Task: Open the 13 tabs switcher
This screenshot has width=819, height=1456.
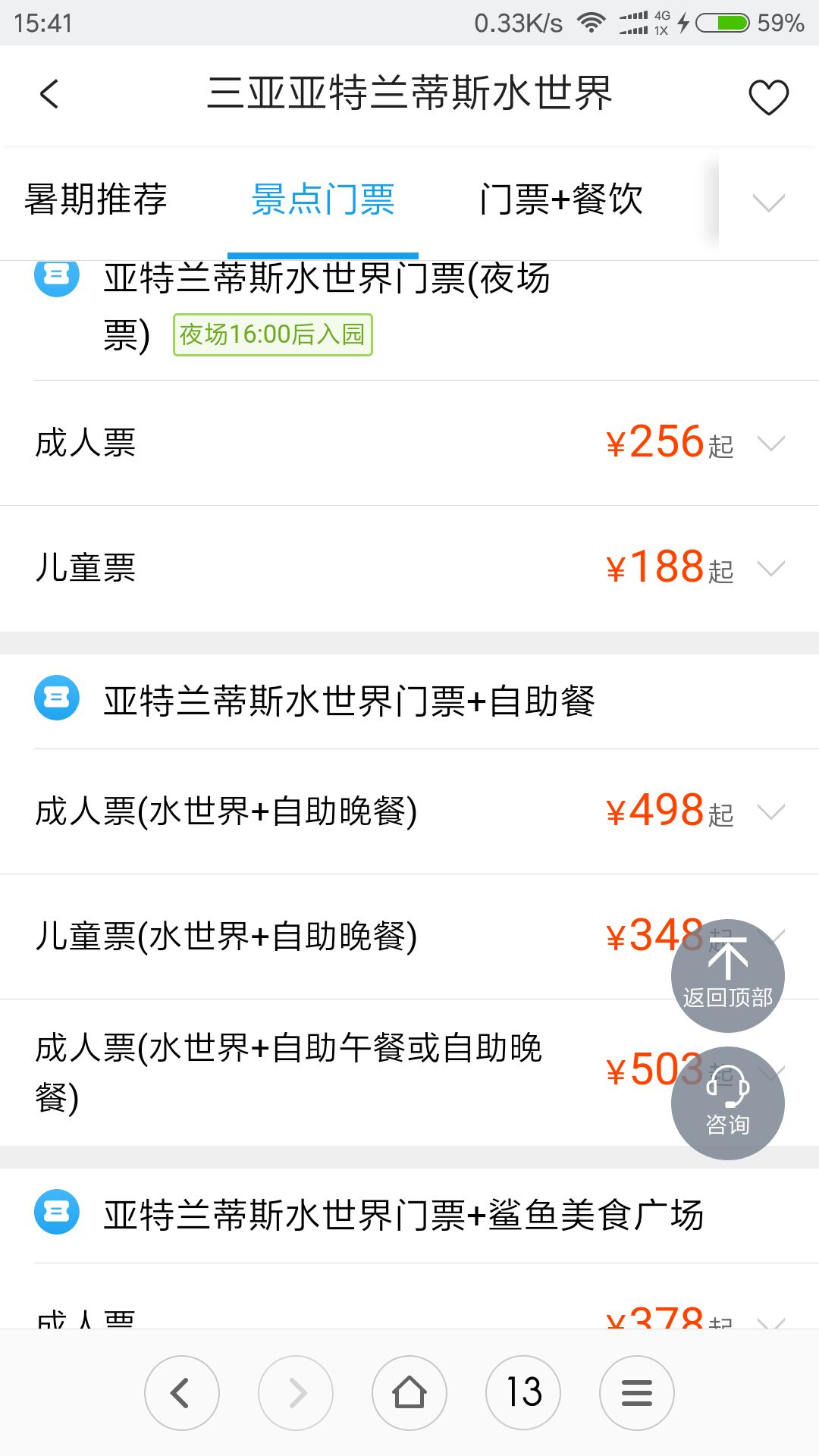Action: [523, 1393]
